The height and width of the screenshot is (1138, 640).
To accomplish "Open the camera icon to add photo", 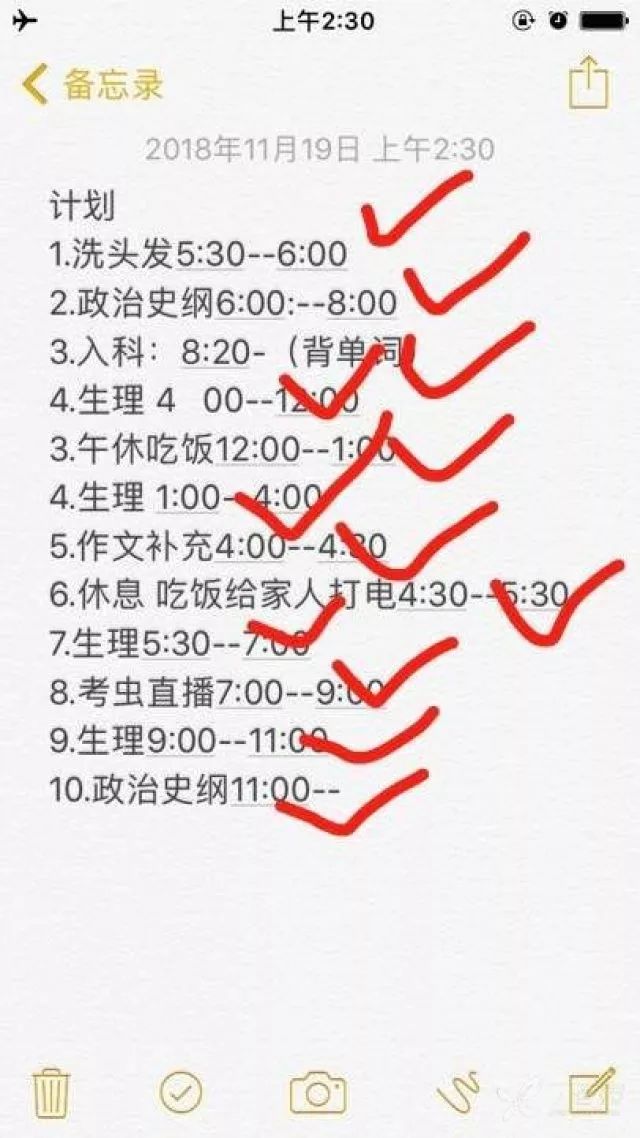I will [319, 1092].
